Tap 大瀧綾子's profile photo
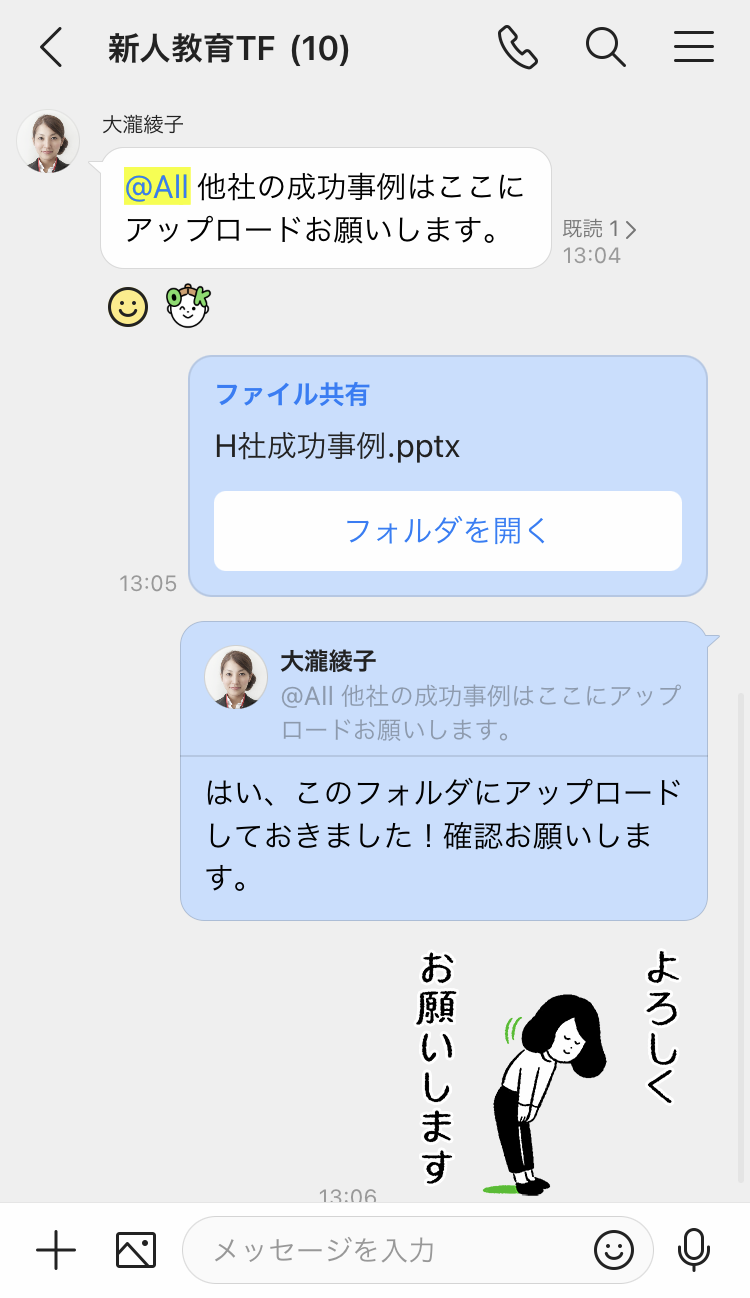750x1298 pixels. pyautogui.click(x=48, y=141)
